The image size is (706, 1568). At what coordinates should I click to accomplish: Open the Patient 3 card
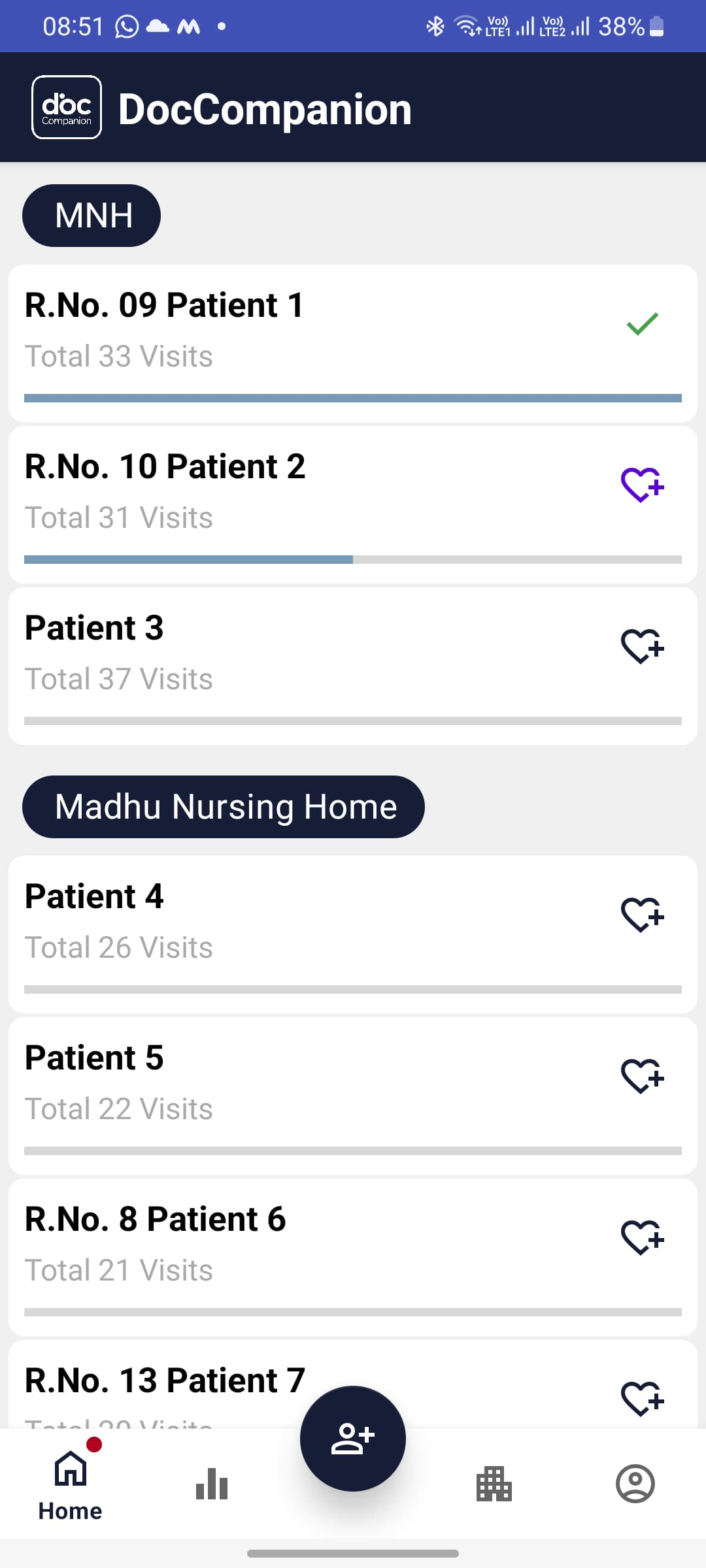[x=261, y=653]
